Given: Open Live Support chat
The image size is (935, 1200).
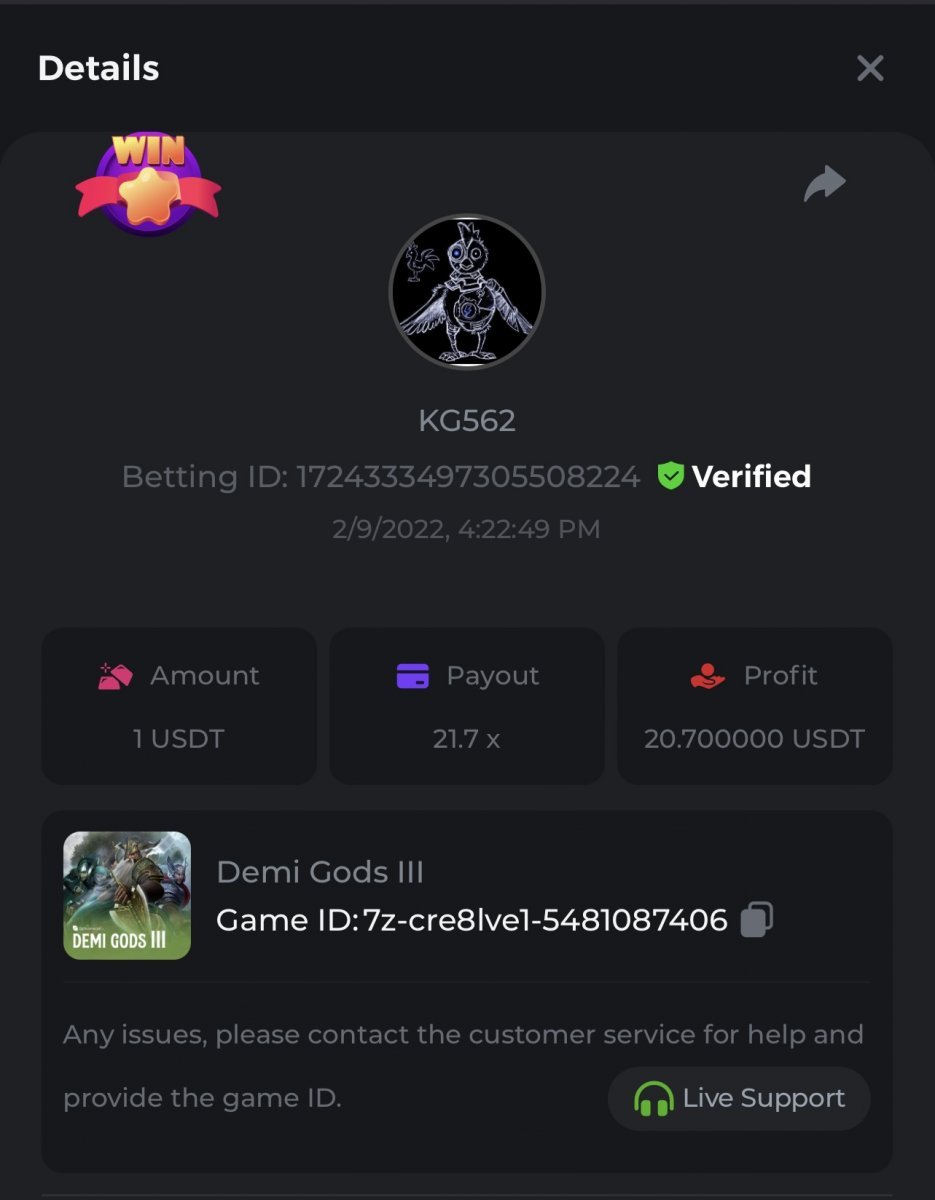Looking at the screenshot, I should (x=739, y=1098).
